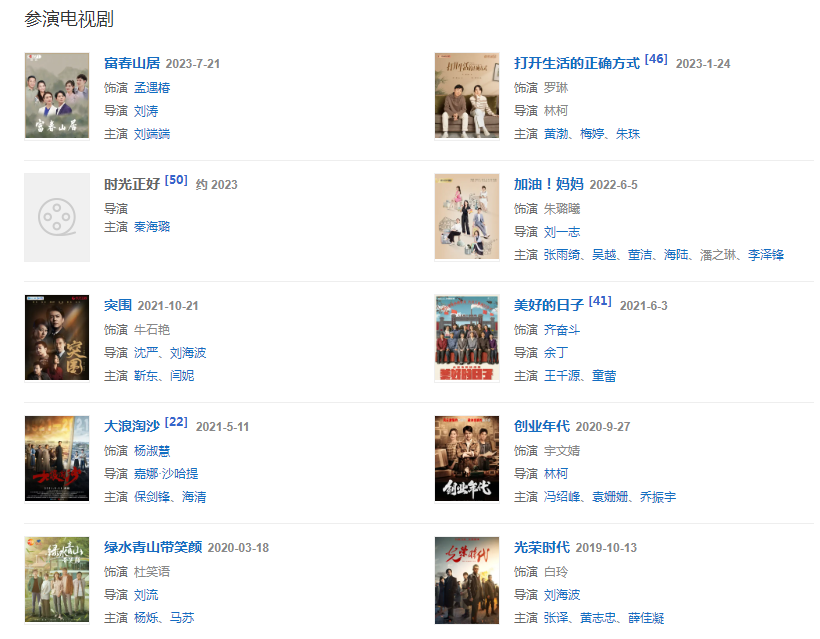The width and height of the screenshot is (820, 639).
Task: Open citation reference 46
Action: (656, 59)
